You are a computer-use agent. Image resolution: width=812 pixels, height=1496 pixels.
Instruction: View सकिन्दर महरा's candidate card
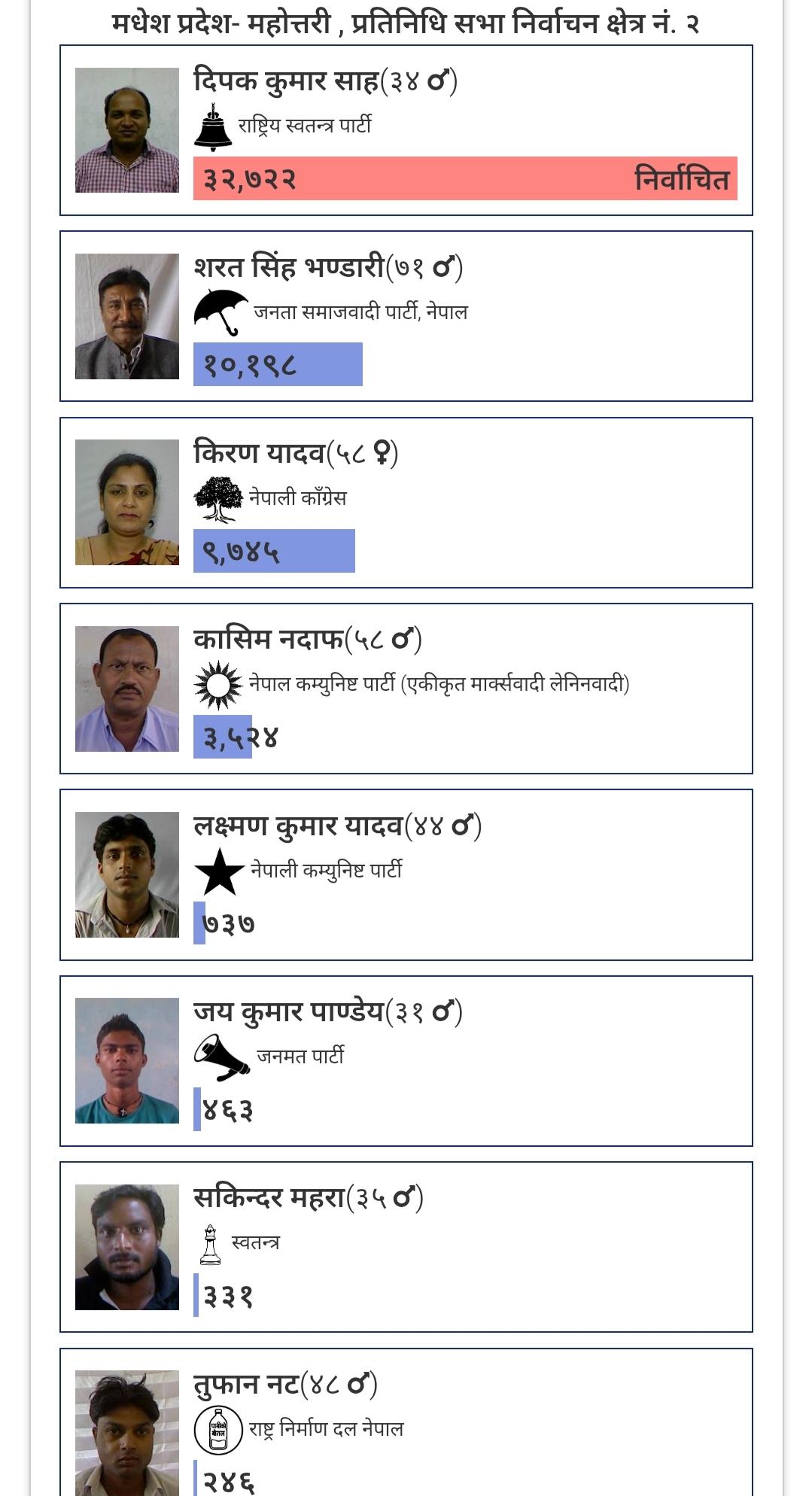point(406,1246)
